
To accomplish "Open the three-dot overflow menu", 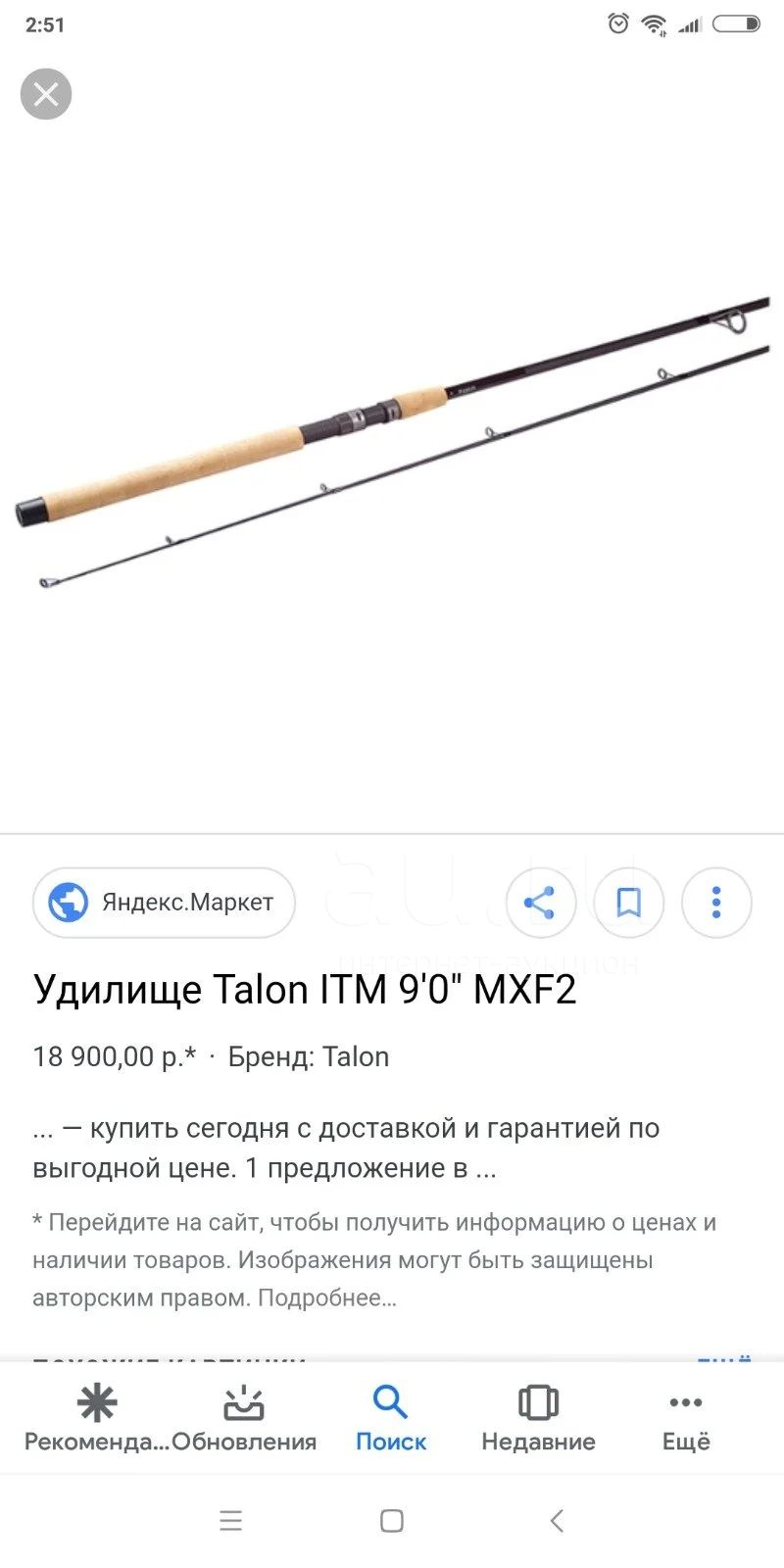I will (716, 903).
